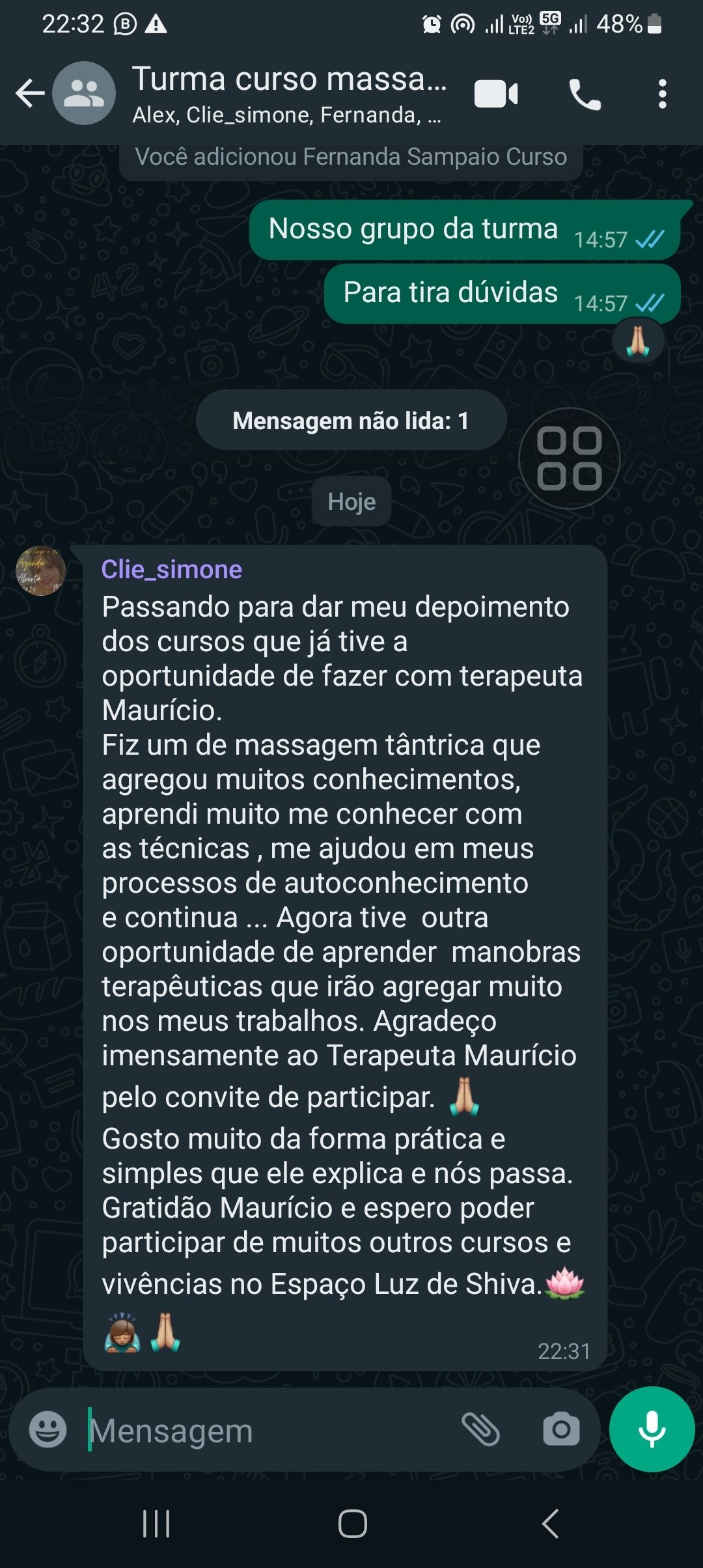View the praying hands reaction on message
Image resolution: width=703 pixels, height=1568 pixels.
tap(638, 341)
